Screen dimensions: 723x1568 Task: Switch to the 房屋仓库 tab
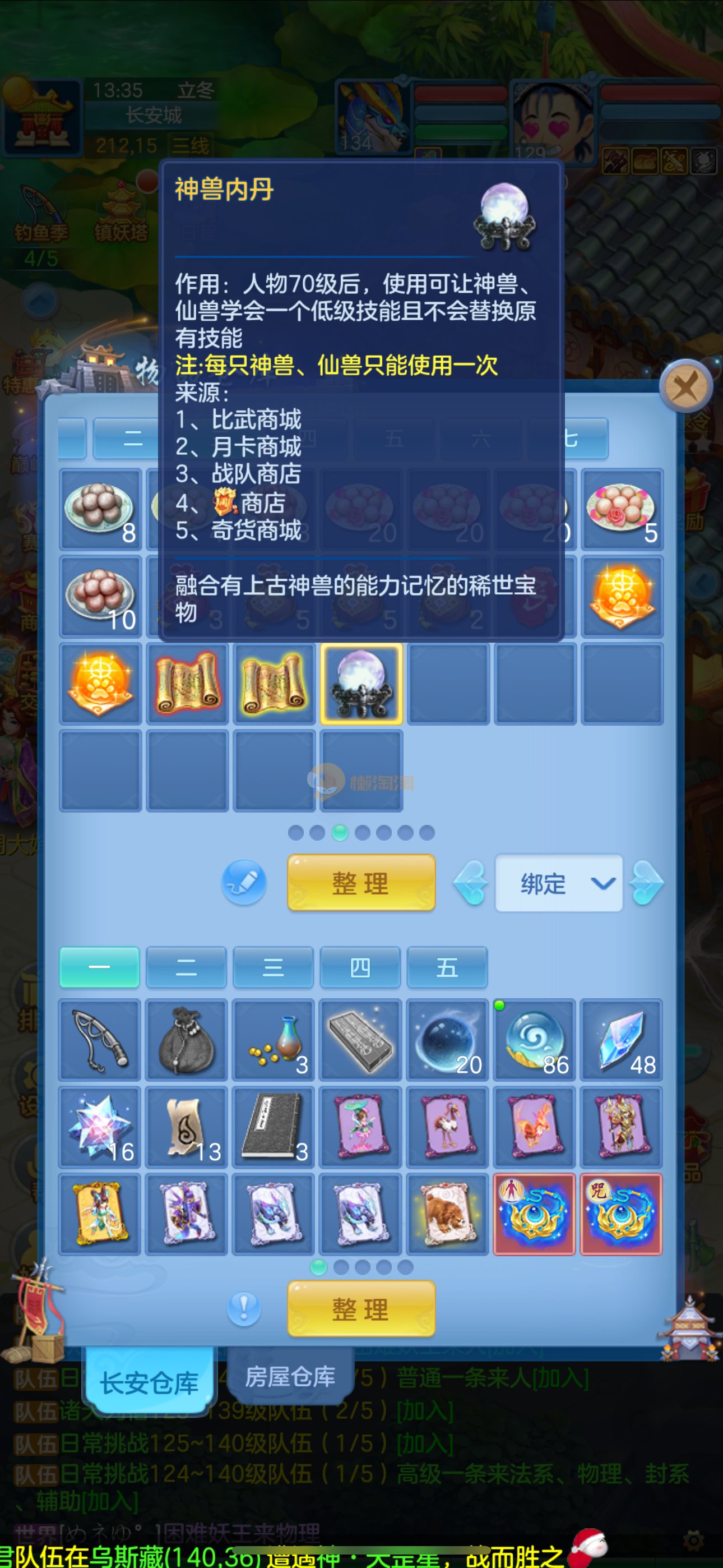[x=290, y=1377]
